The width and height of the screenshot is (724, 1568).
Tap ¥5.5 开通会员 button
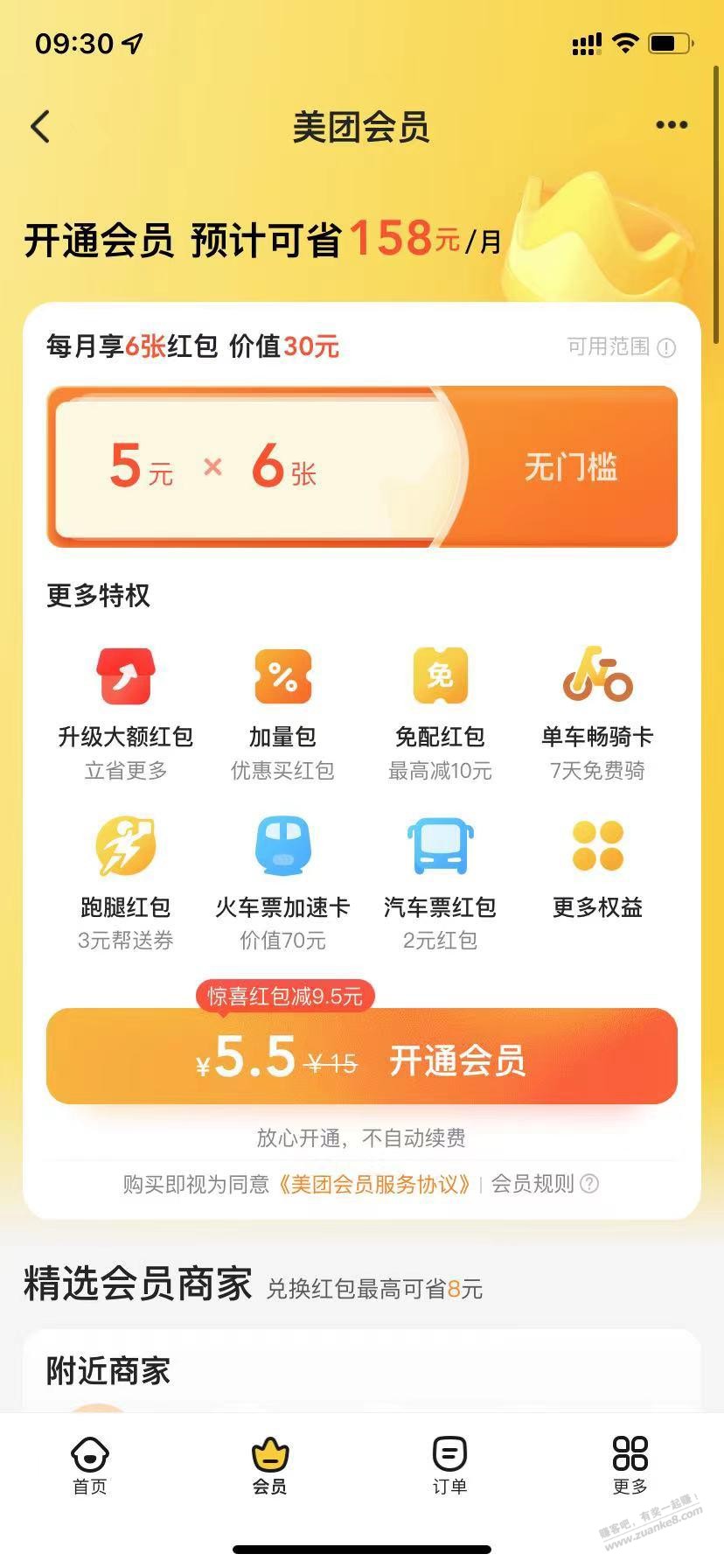362,1057
